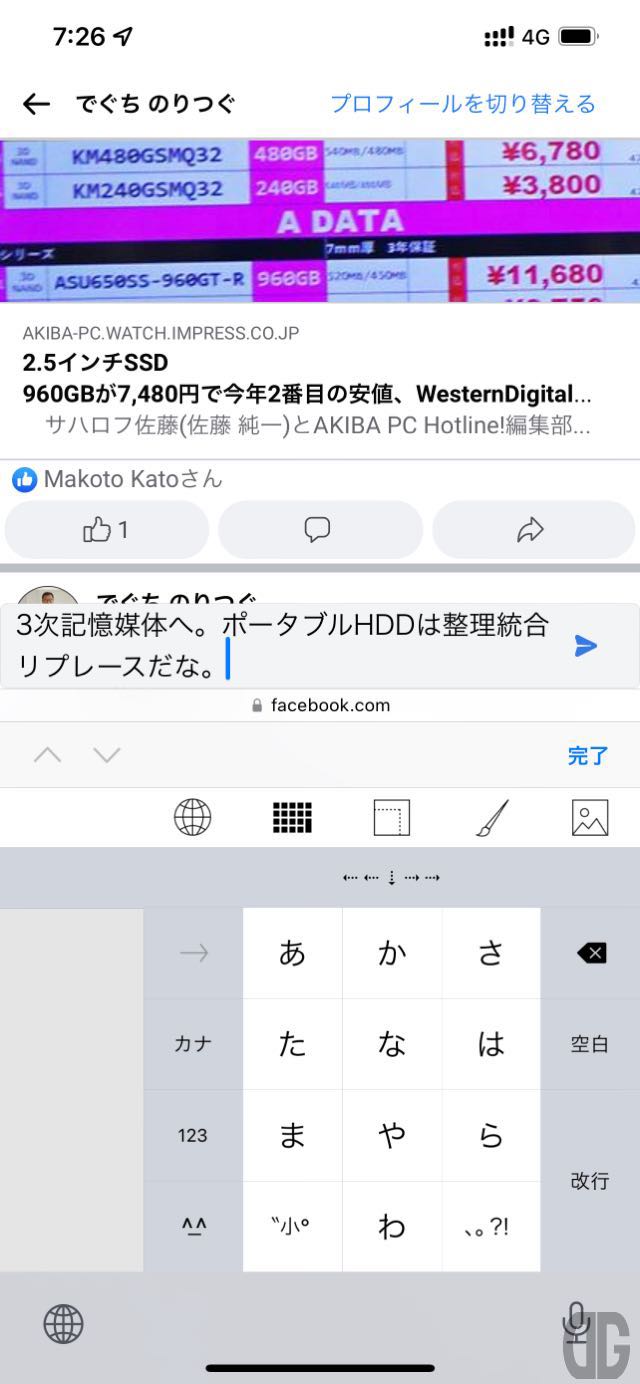The height and width of the screenshot is (1384, 640).
Task: Tap 完了 to dismiss the keyboard
Action: (587, 756)
